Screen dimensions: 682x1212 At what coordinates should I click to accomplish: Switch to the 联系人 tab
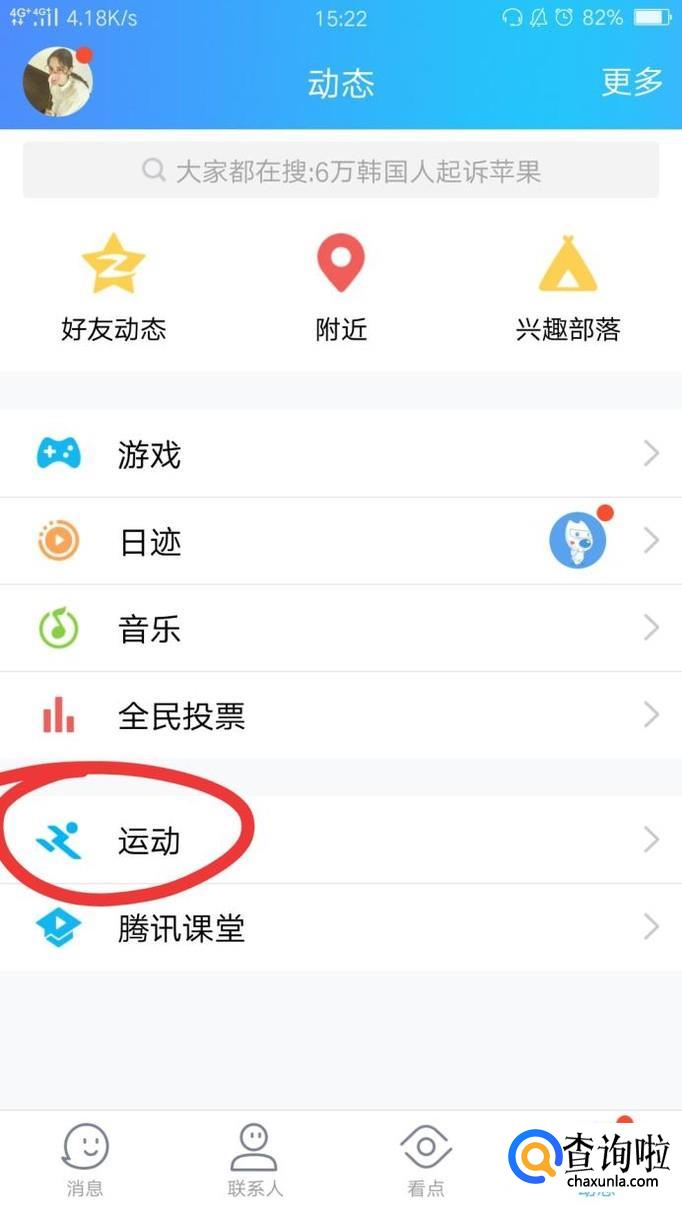click(255, 1160)
